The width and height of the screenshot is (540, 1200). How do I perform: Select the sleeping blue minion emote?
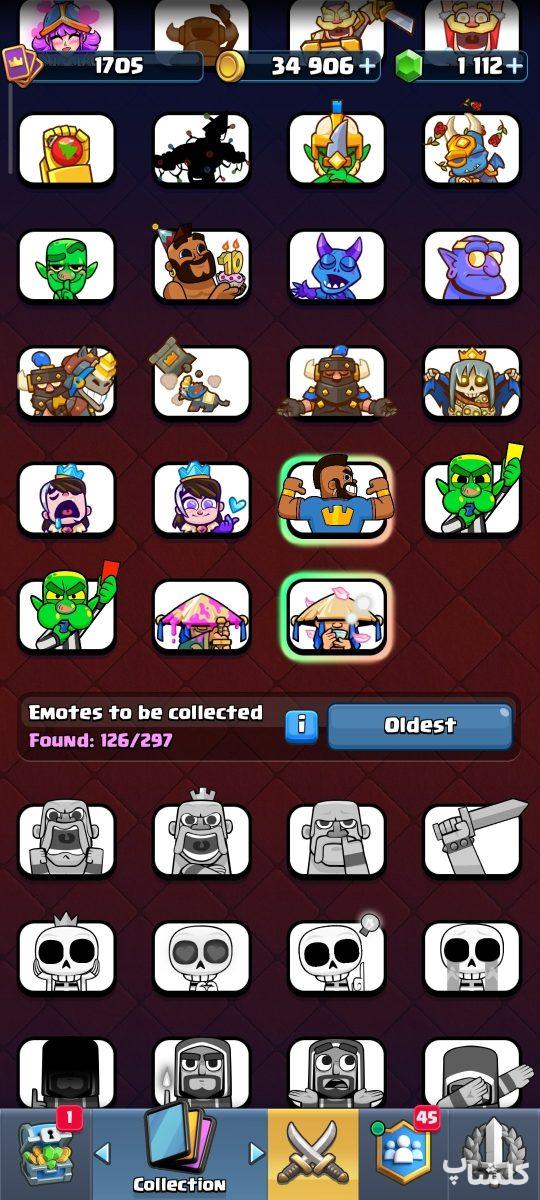point(337,265)
